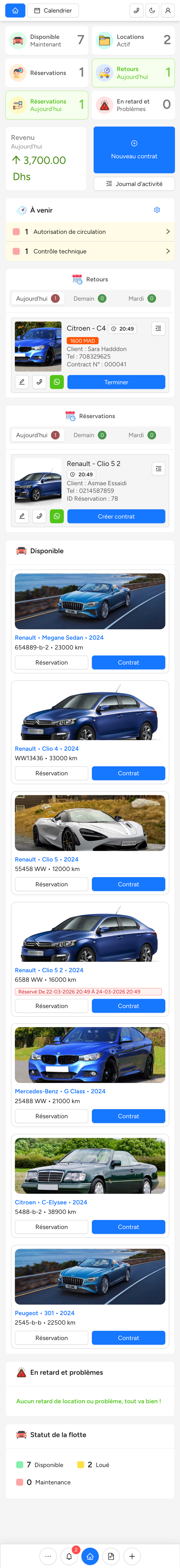Open Journal d'activité

tap(134, 183)
